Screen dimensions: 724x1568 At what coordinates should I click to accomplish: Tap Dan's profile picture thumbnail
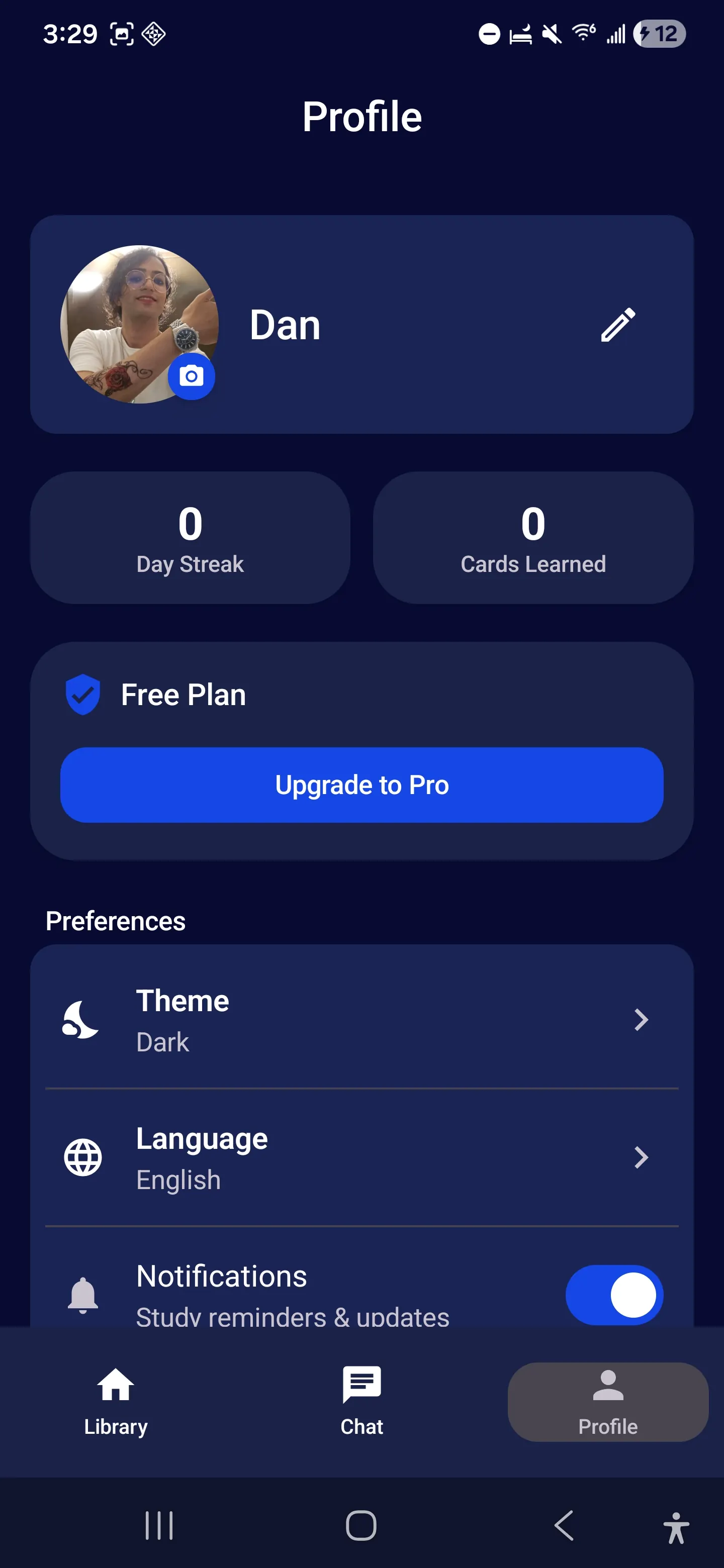pyautogui.click(x=139, y=325)
